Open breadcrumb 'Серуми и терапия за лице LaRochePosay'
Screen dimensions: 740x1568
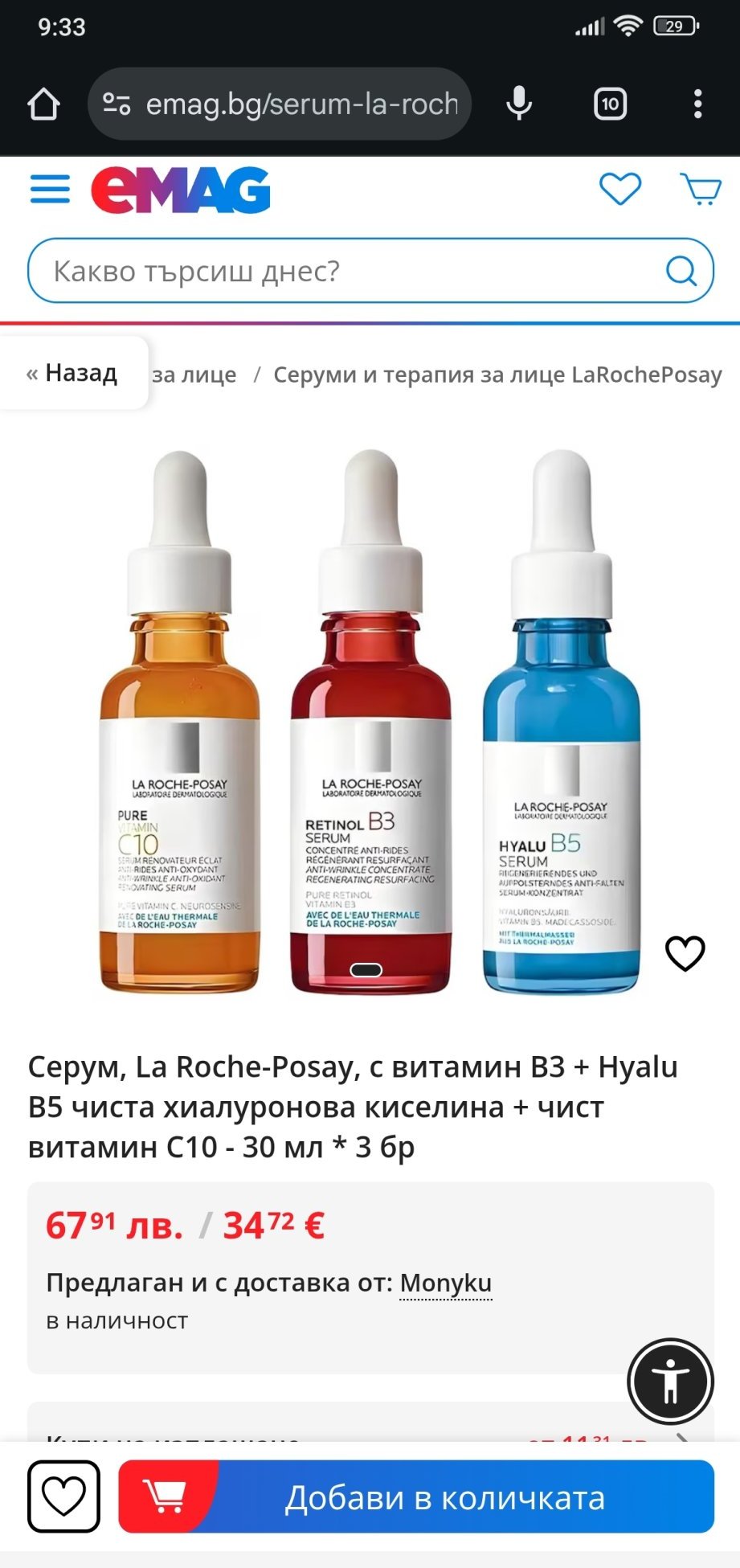tap(497, 375)
